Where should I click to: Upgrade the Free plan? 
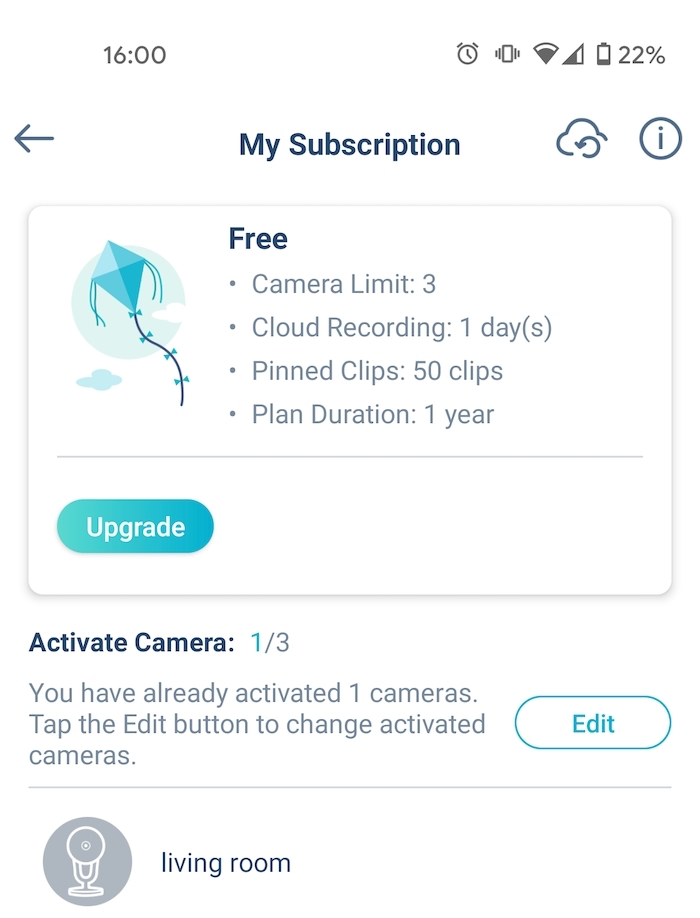pyautogui.click(x=135, y=527)
